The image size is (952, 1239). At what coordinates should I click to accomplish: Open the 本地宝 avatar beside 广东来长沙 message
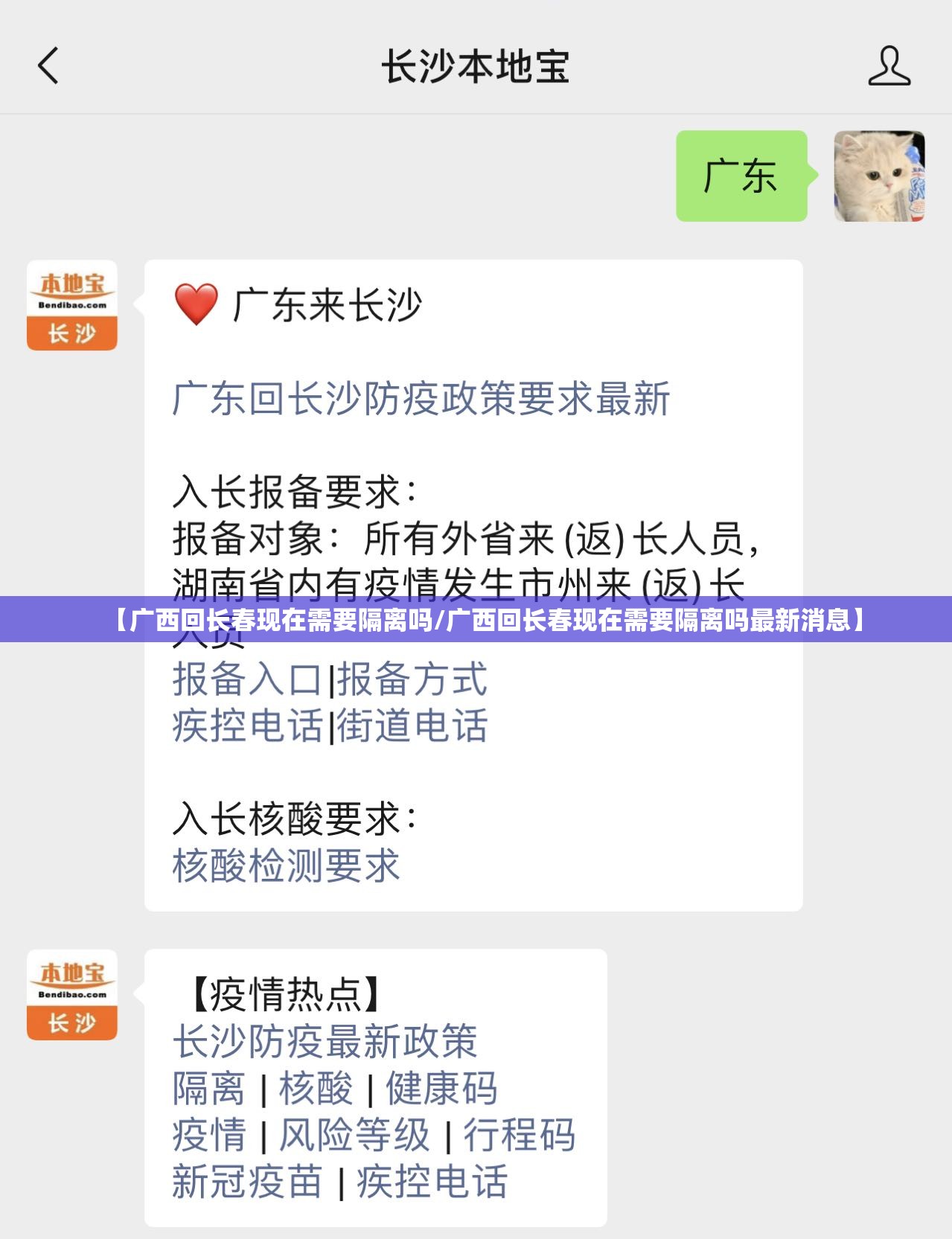click(72, 305)
